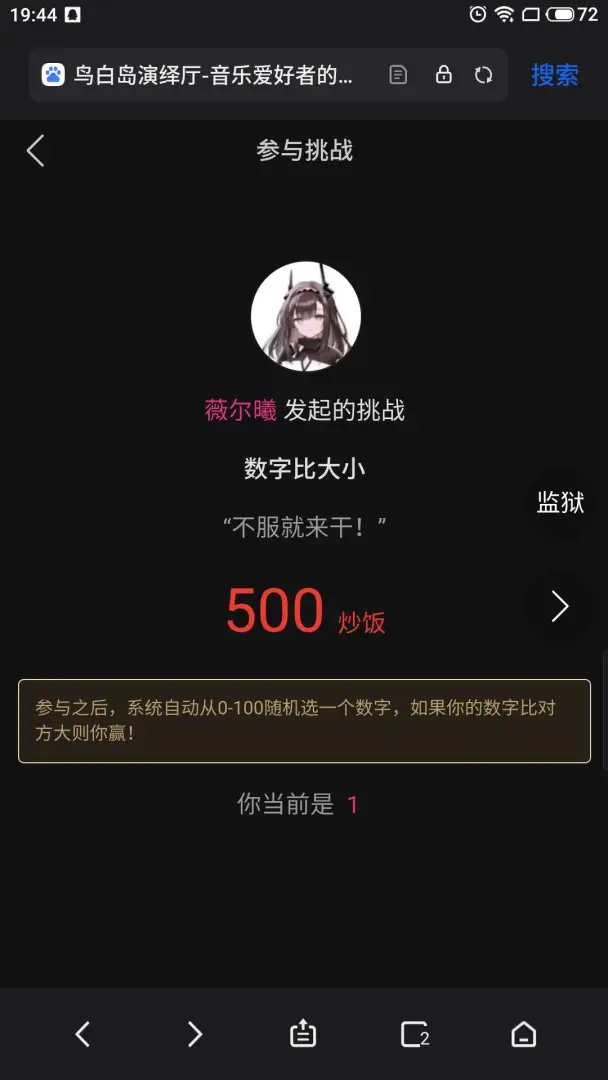The image size is (608, 1080).
Task: Share this page from the bottom toolbar
Action: tap(303, 1034)
